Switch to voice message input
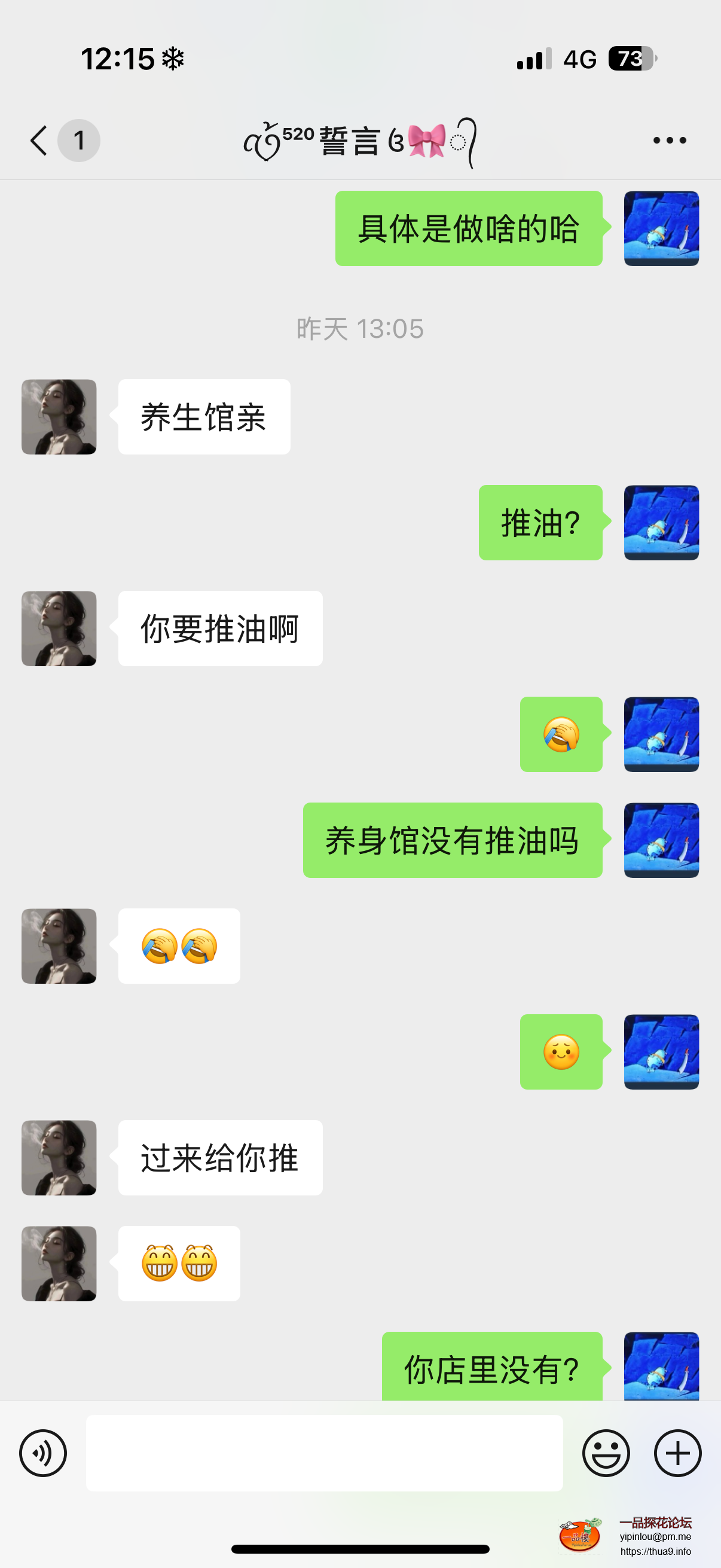The image size is (721, 1568). click(42, 1453)
